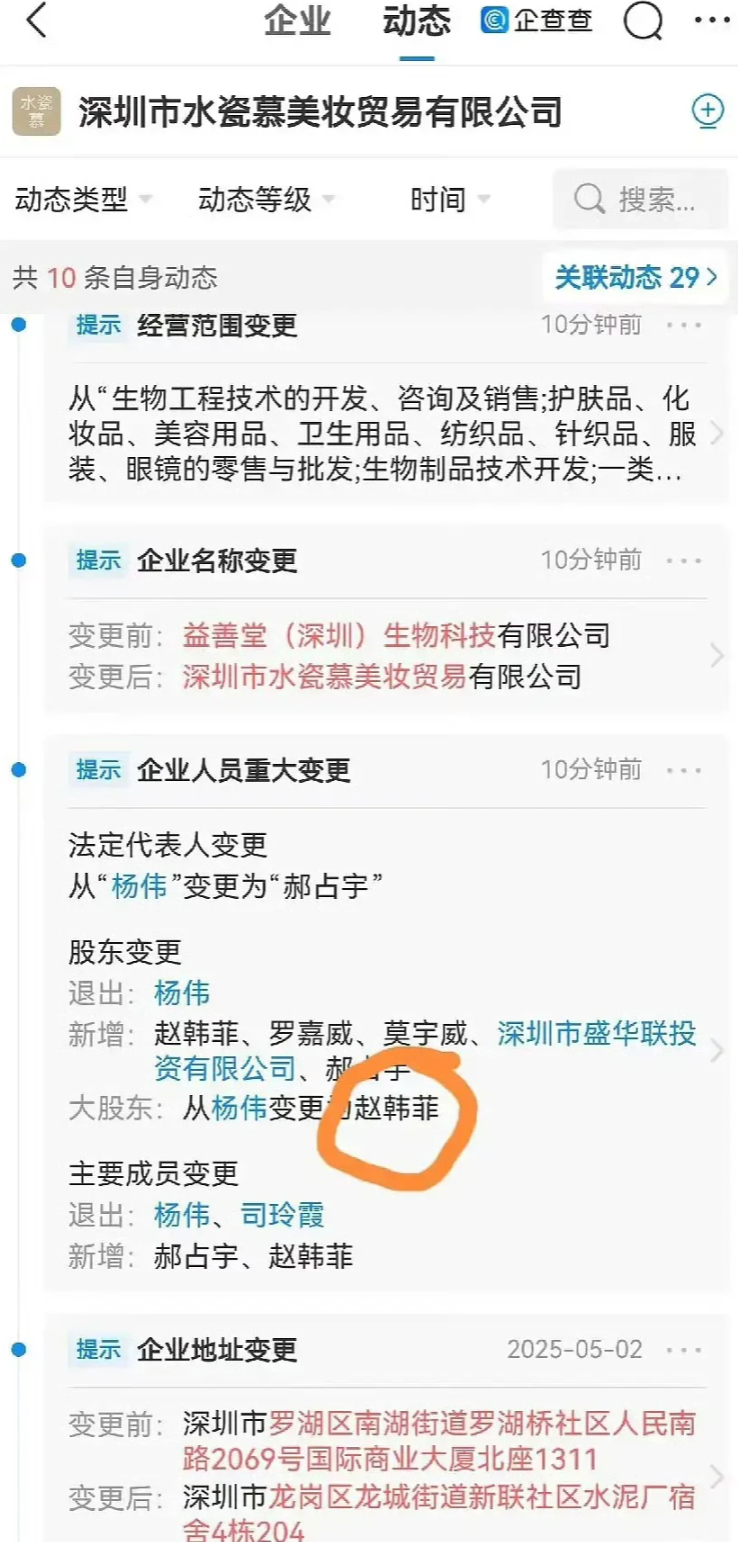The height and width of the screenshot is (1542, 738).
Task: Expand the 动态等级 filter dropdown
Action: coord(266,200)
